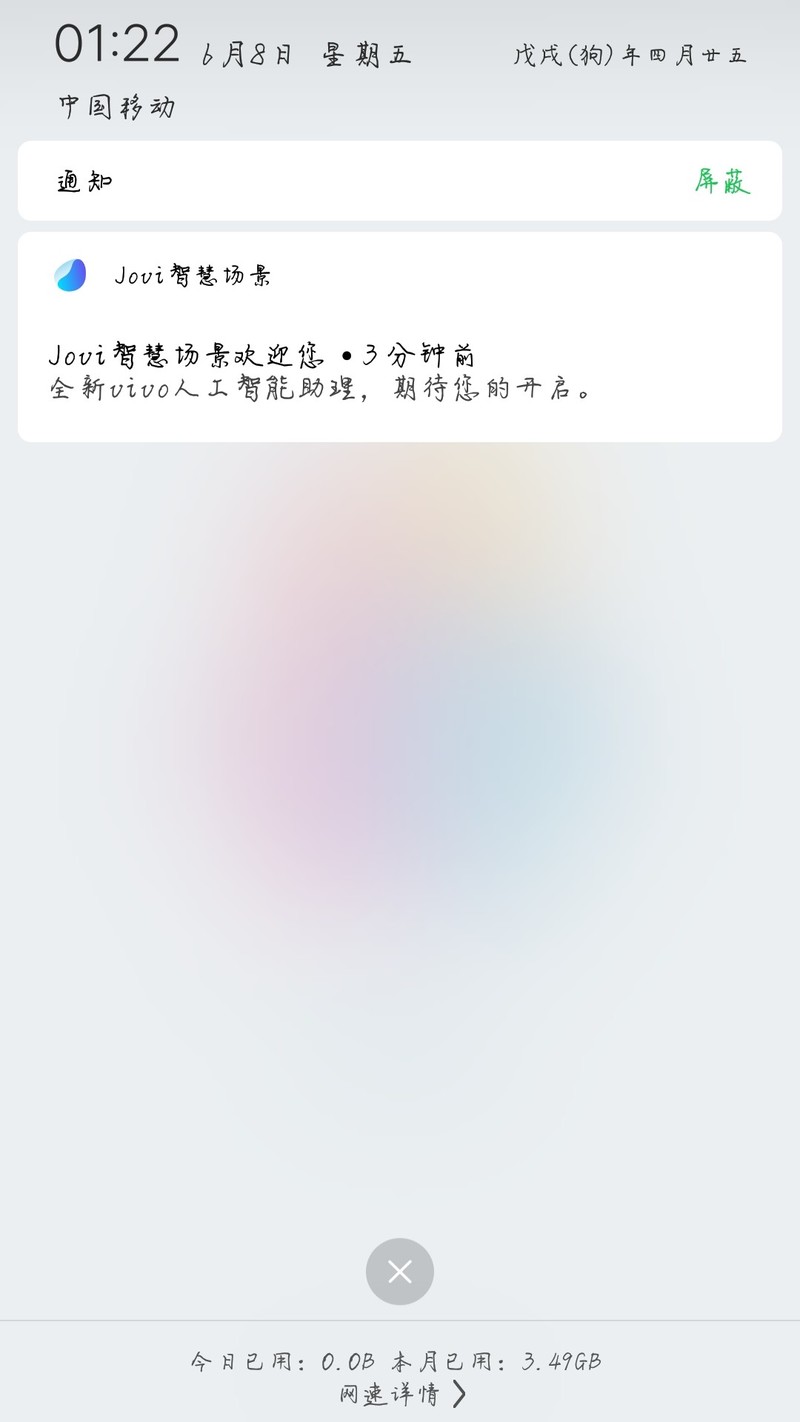Tap 屏蔽 to block notifications

720,182
